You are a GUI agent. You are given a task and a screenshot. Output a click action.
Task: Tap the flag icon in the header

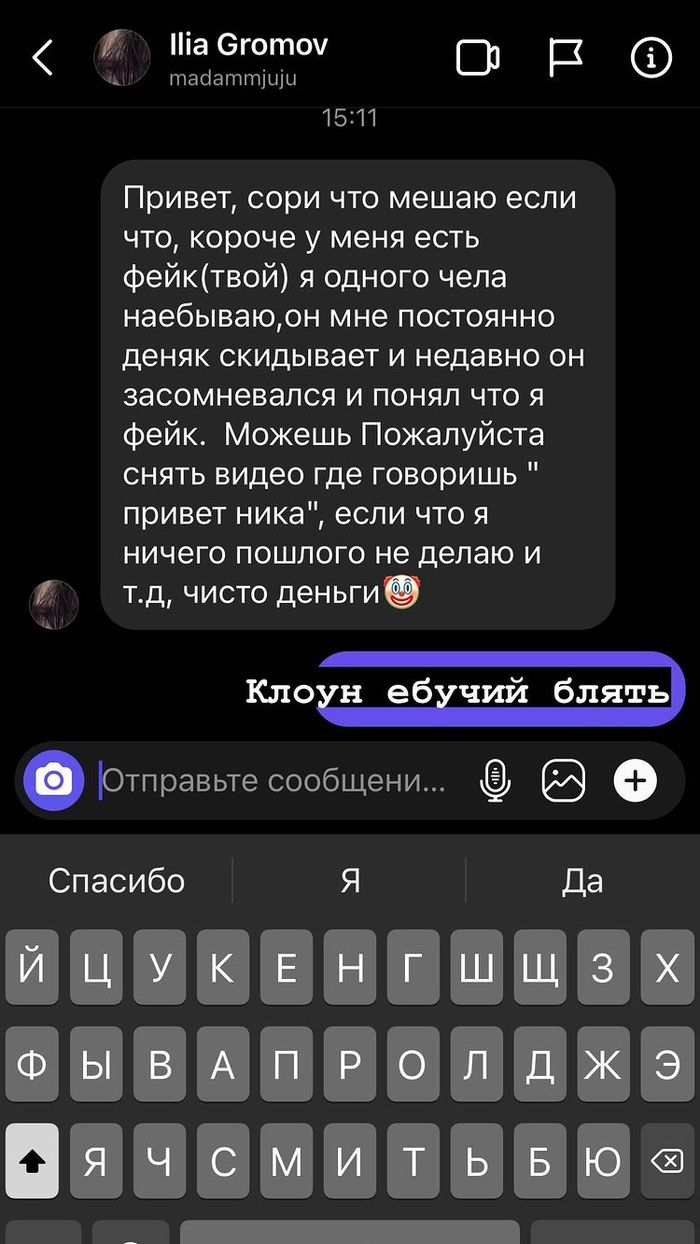(x=566, y=58)
